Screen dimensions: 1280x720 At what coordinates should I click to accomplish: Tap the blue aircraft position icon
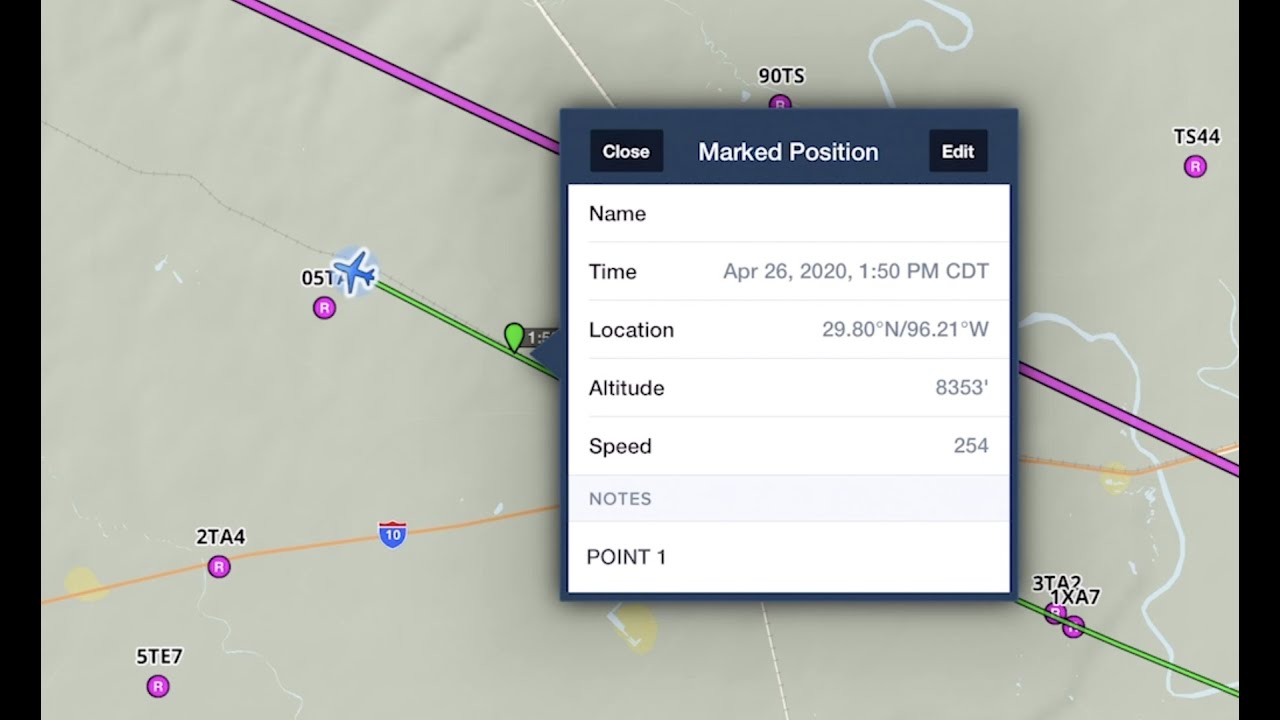tap(354, 271)
